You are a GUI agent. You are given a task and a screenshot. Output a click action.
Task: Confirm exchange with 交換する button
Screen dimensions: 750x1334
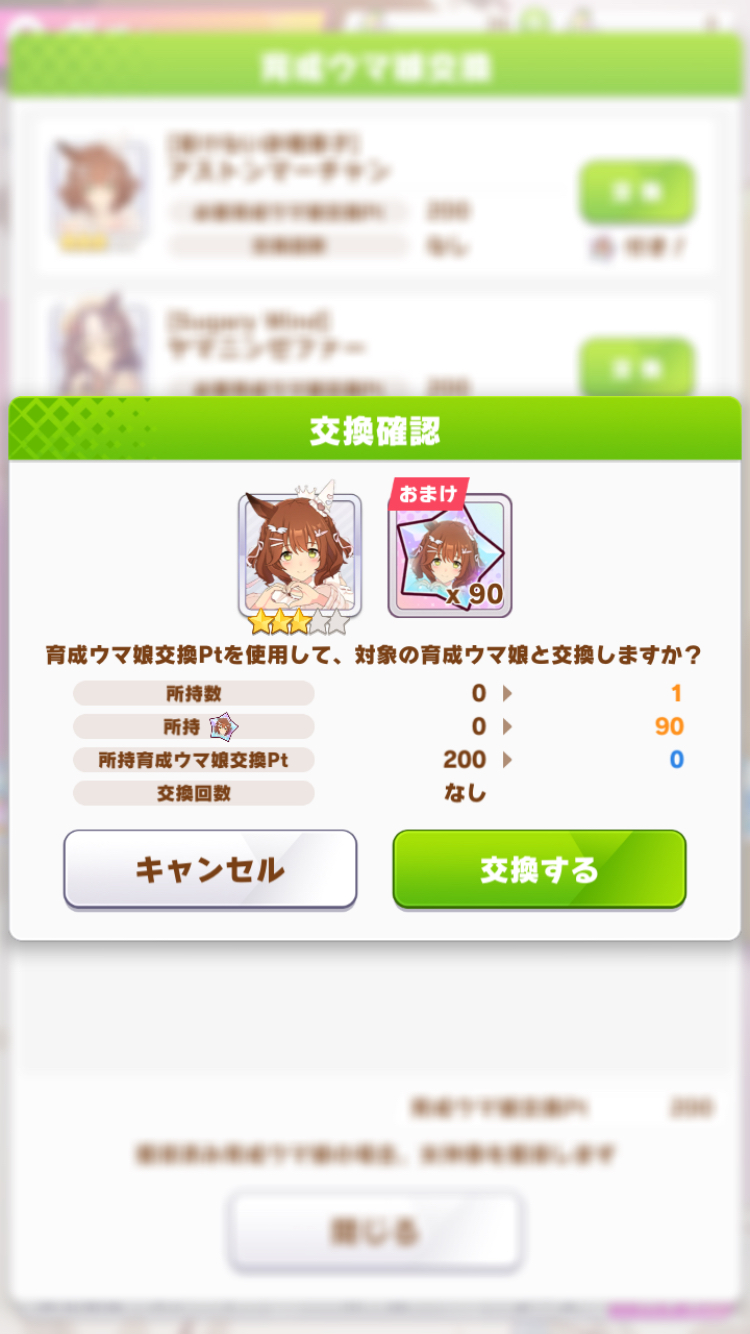tap(539, 869)
